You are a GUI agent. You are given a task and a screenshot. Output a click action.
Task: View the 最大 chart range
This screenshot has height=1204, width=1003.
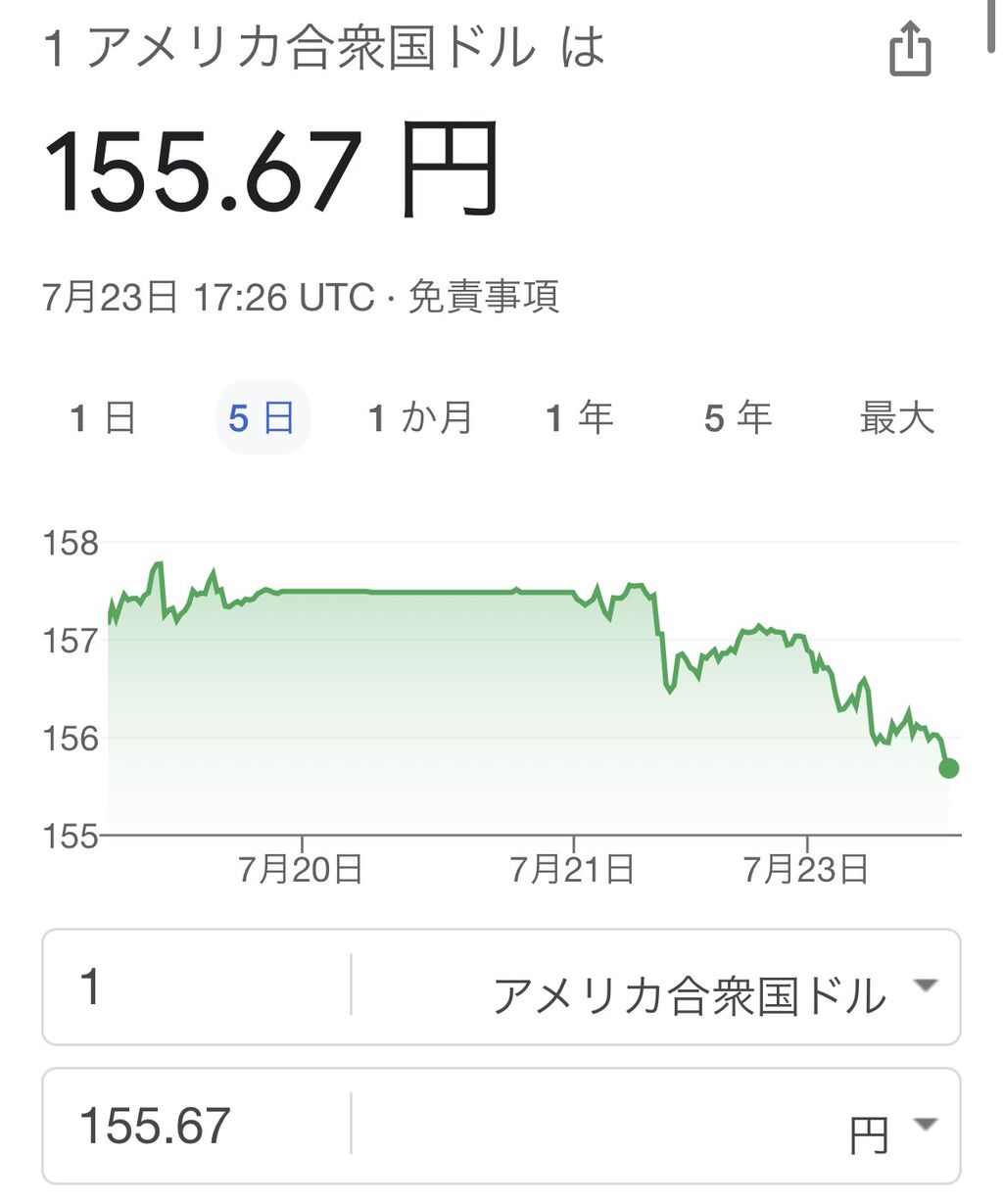click(896, 418)
